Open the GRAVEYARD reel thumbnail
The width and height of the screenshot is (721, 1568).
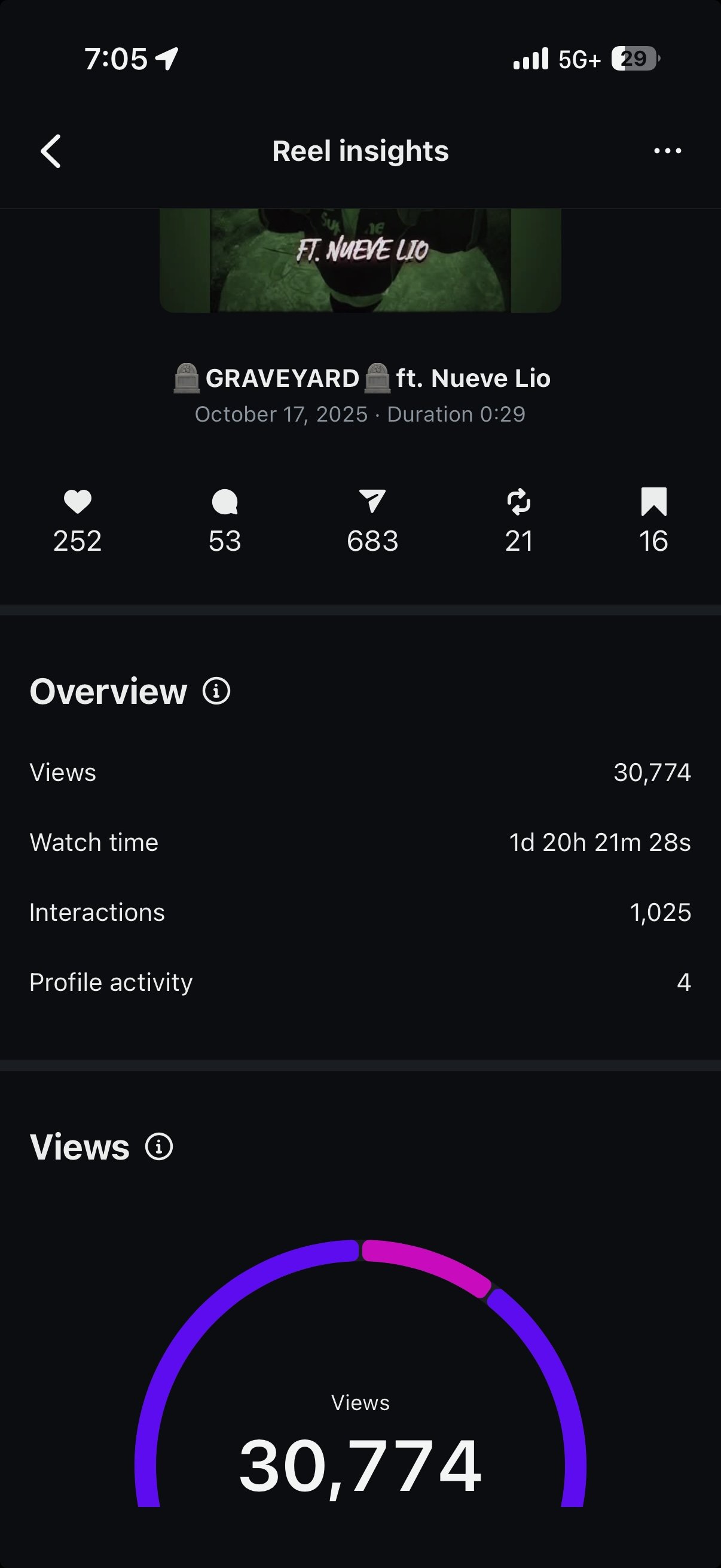tap(360, 261)
